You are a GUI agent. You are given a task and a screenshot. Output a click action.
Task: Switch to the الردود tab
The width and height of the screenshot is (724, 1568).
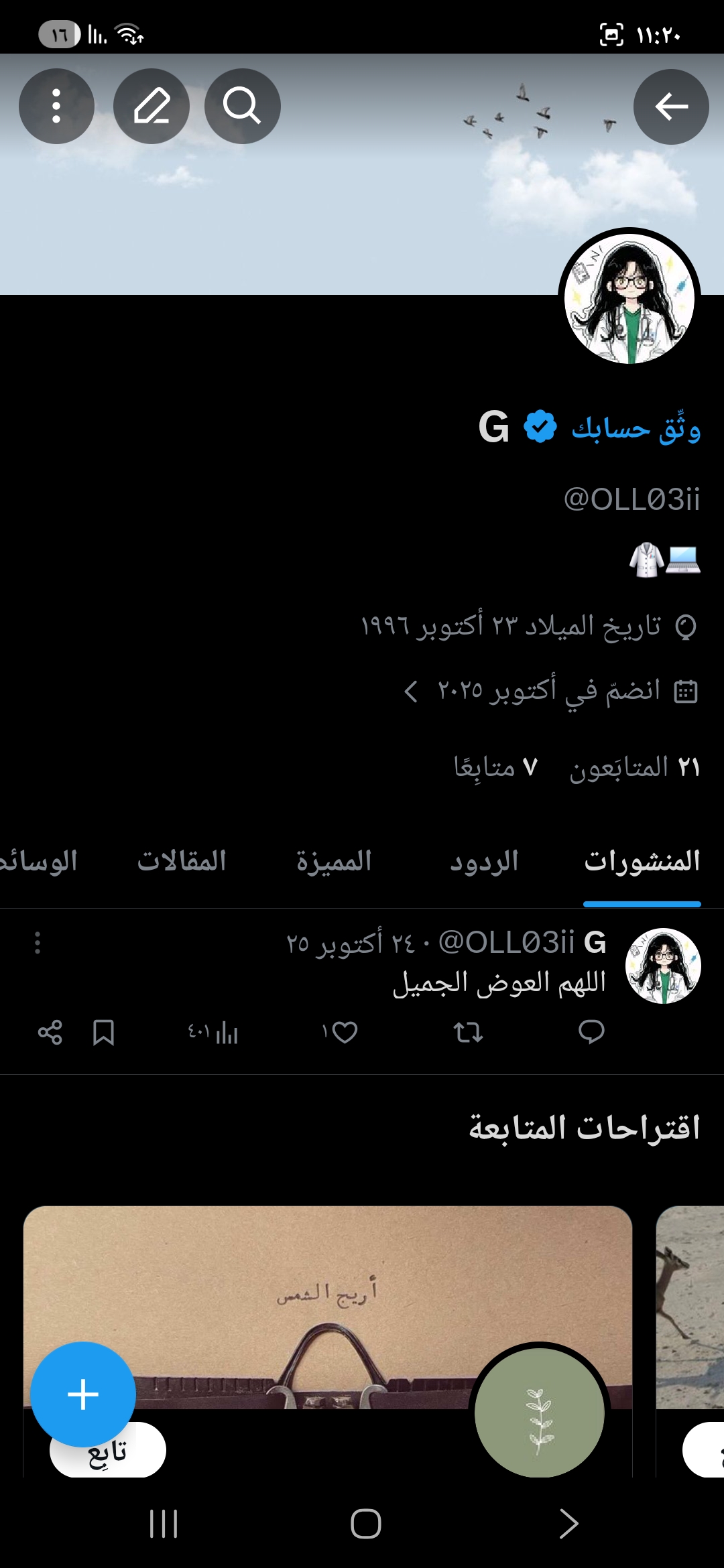[x=484, y=862]
